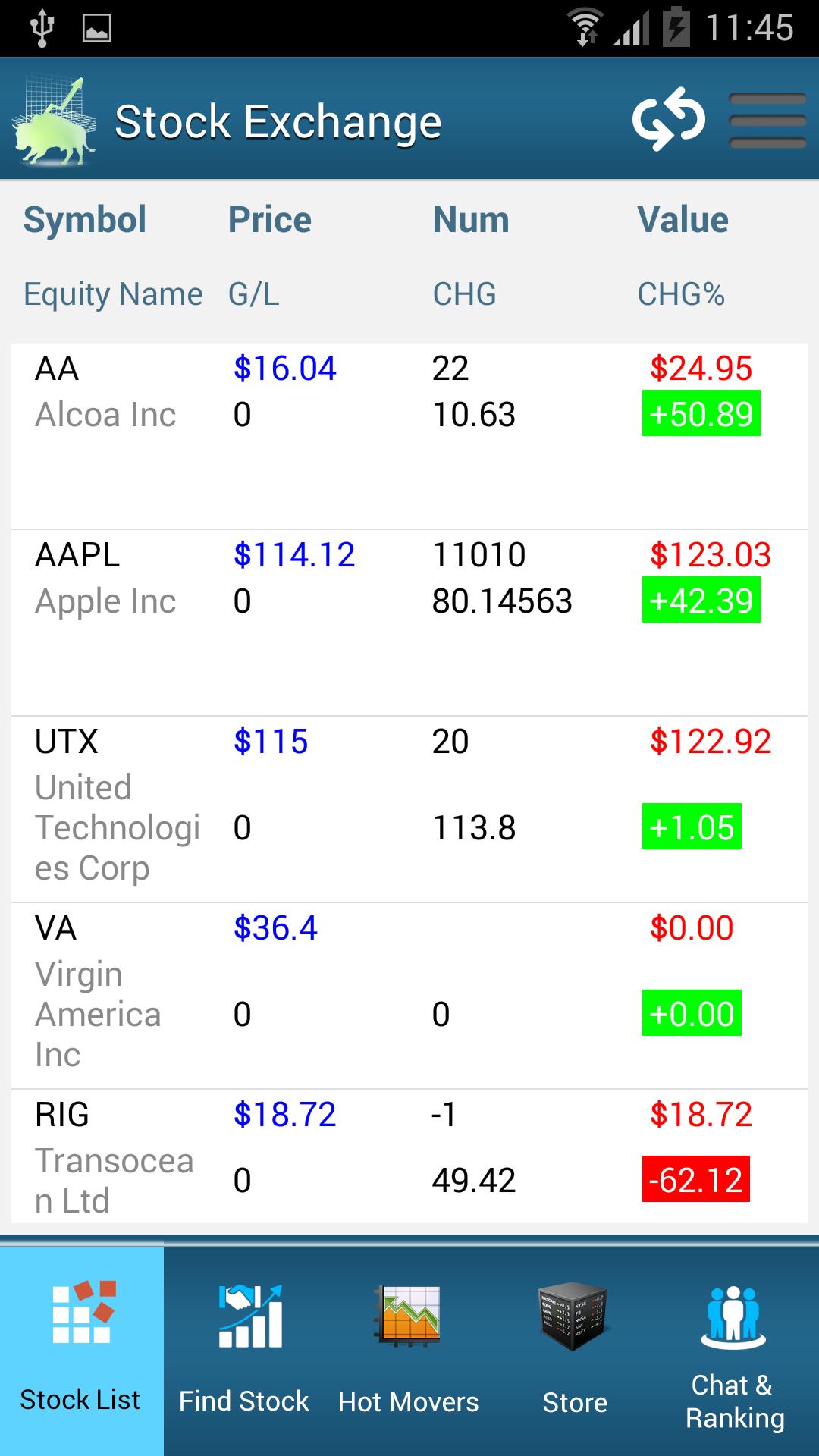Sort by tapping the Value column header
This screenshot has height=1456, width=819.
coord(682,219)
